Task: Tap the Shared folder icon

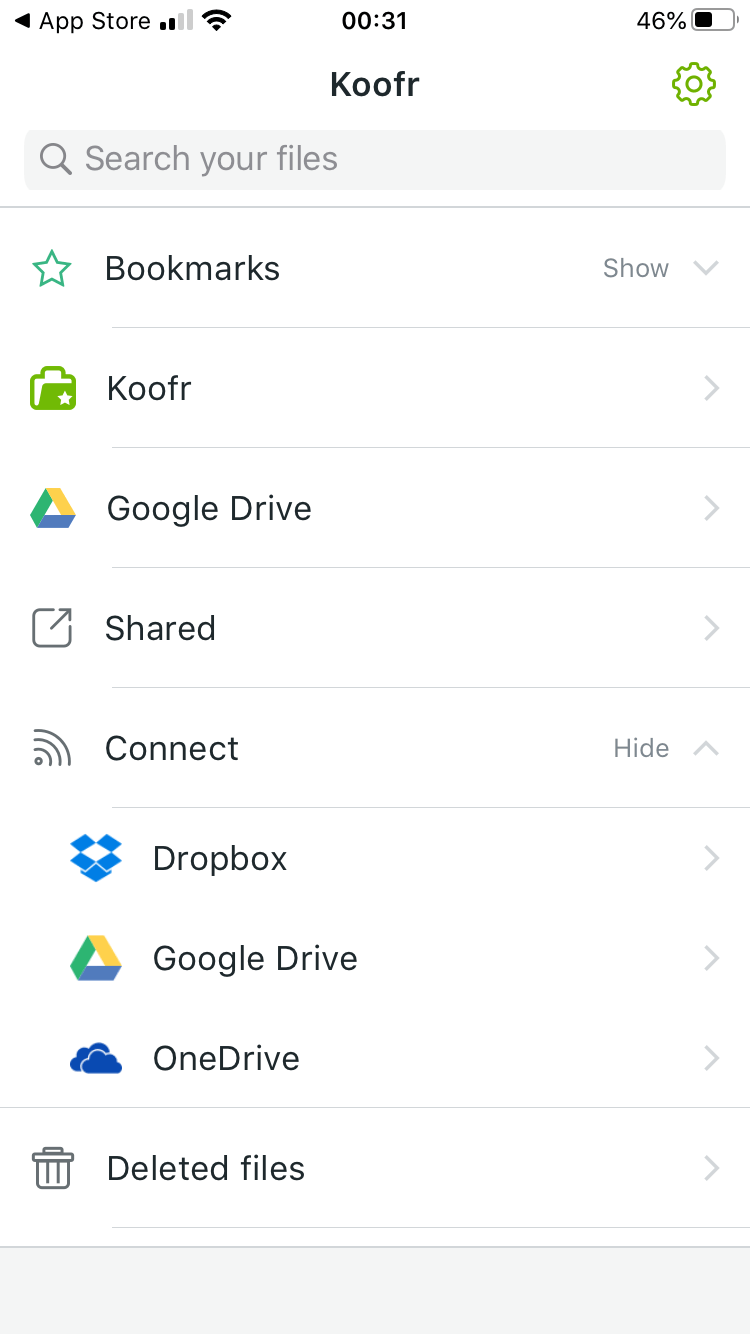Action: (52, 628)
